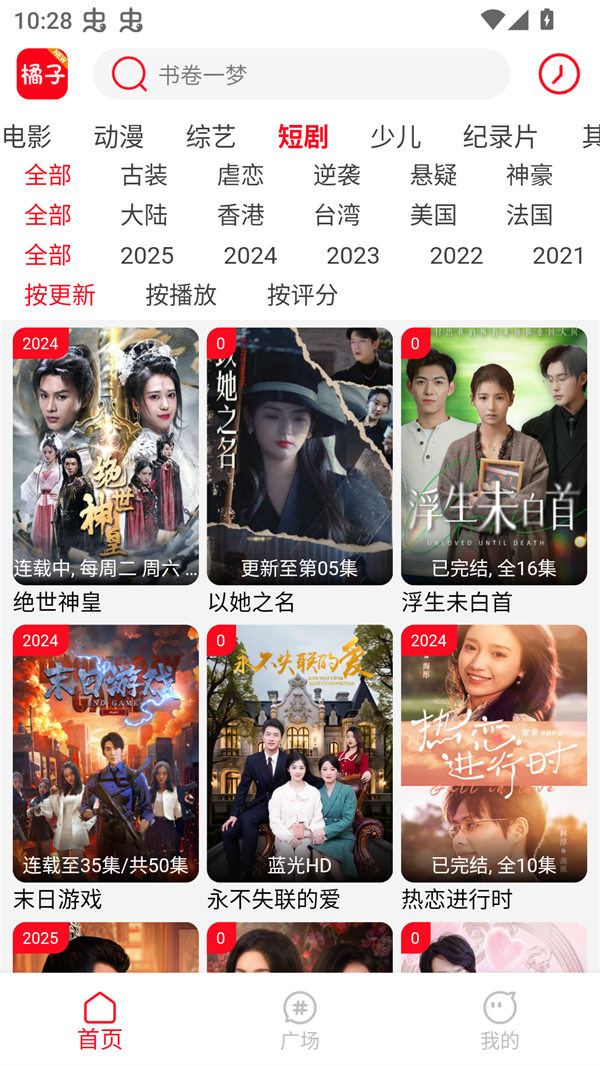This screenshot has height=1066, width=600.
Task: Switch to the 广场 bottom tab
Action: [x=300, y=1020]
